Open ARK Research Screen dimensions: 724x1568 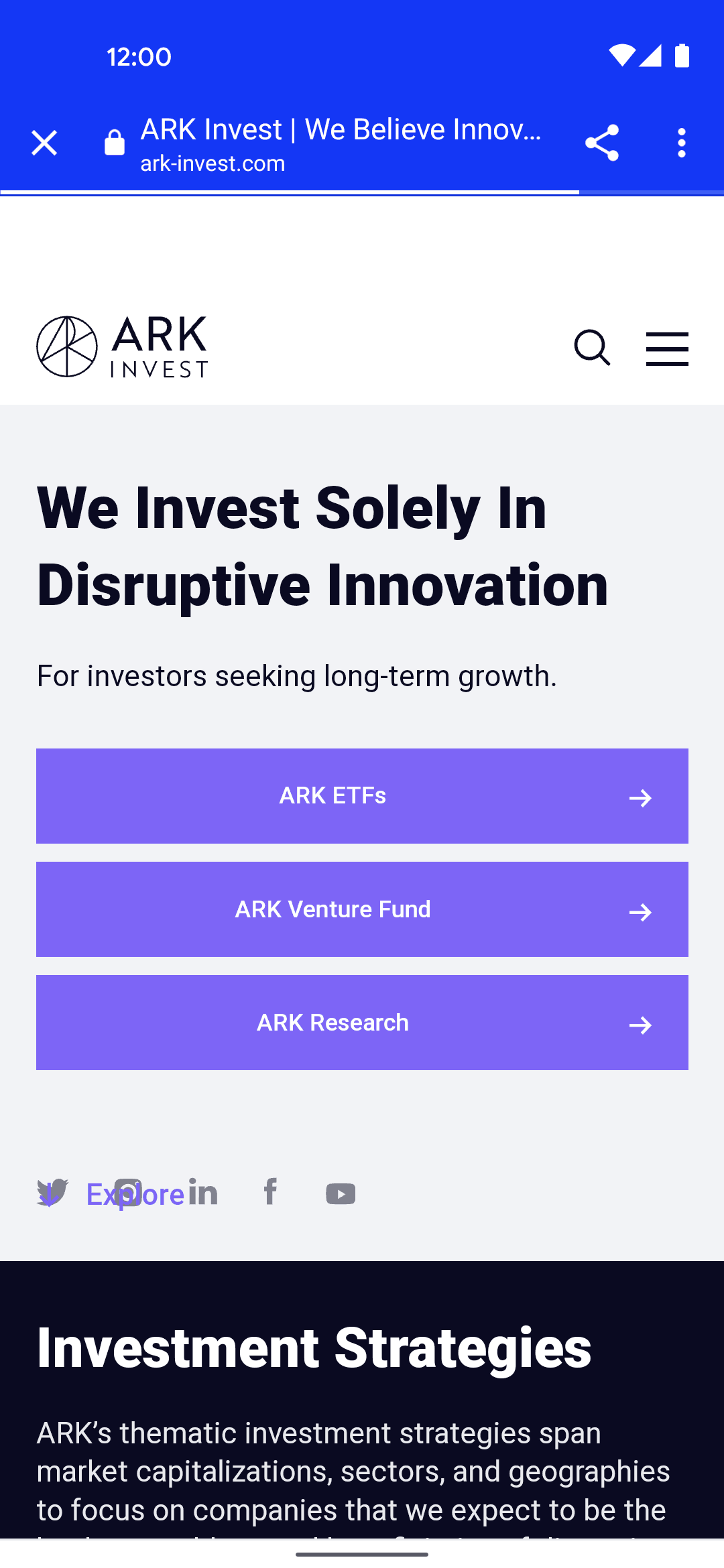[362, 1023]
